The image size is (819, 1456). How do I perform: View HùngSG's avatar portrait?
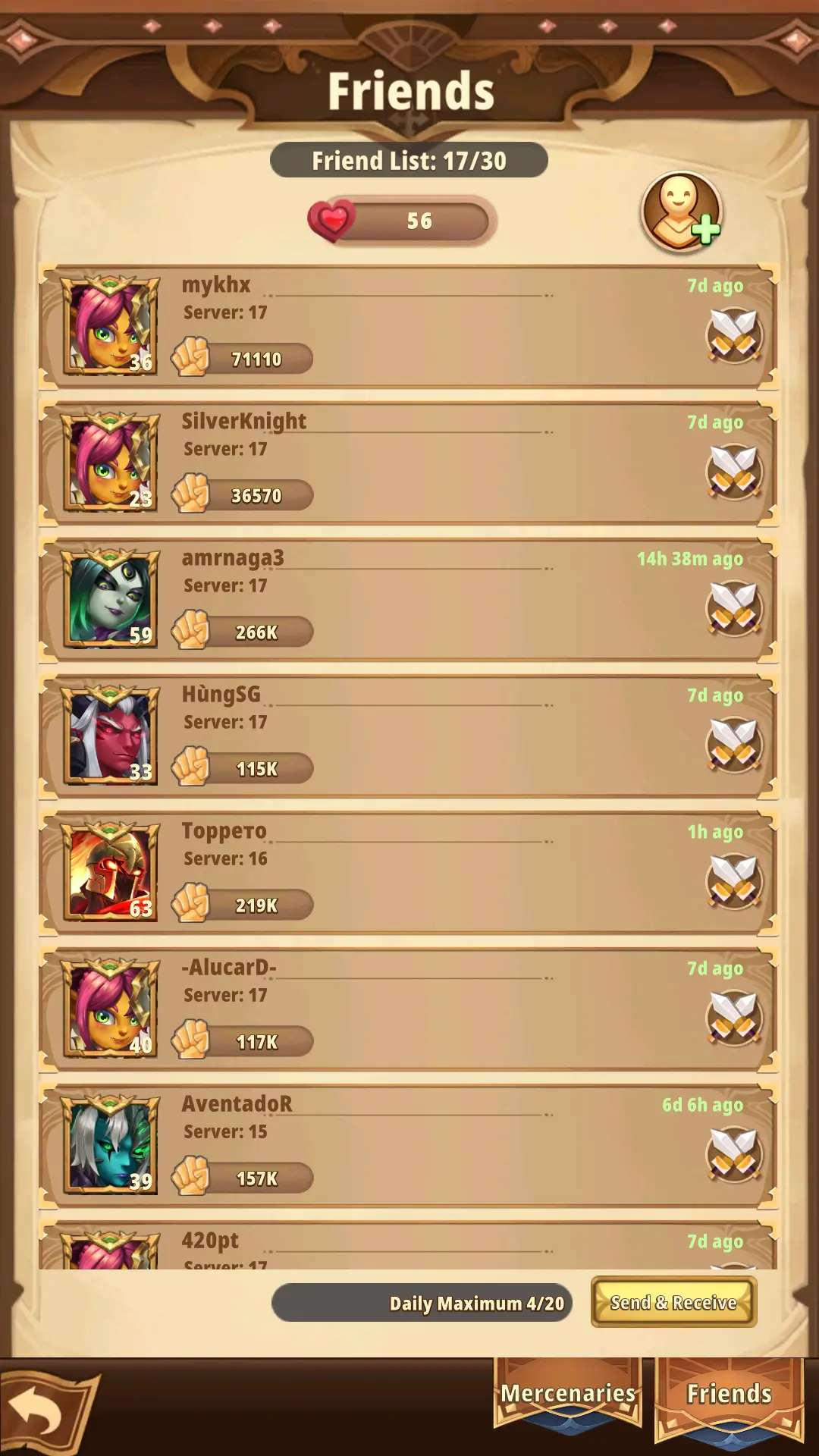[x=111, y=736]
